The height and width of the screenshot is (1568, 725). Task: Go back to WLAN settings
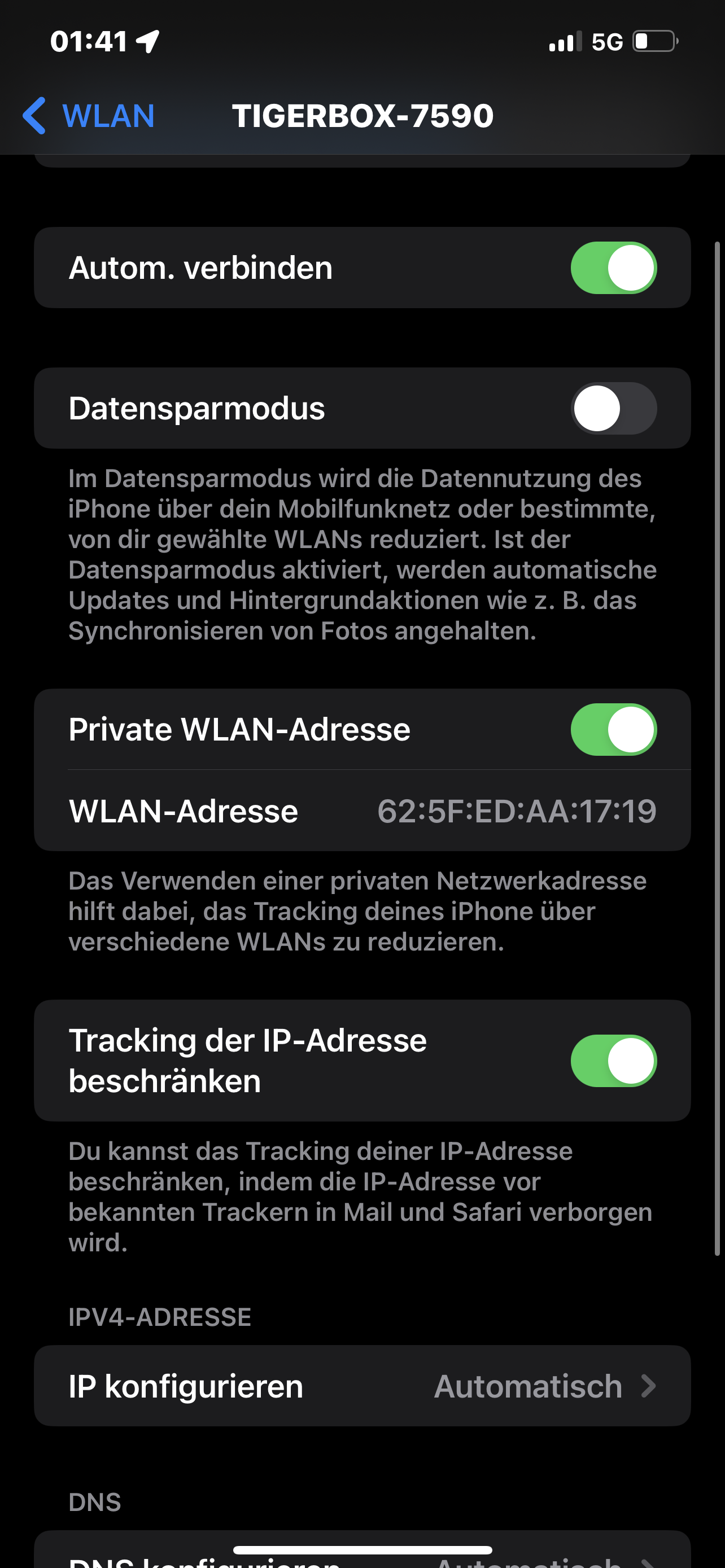[89, 116]
